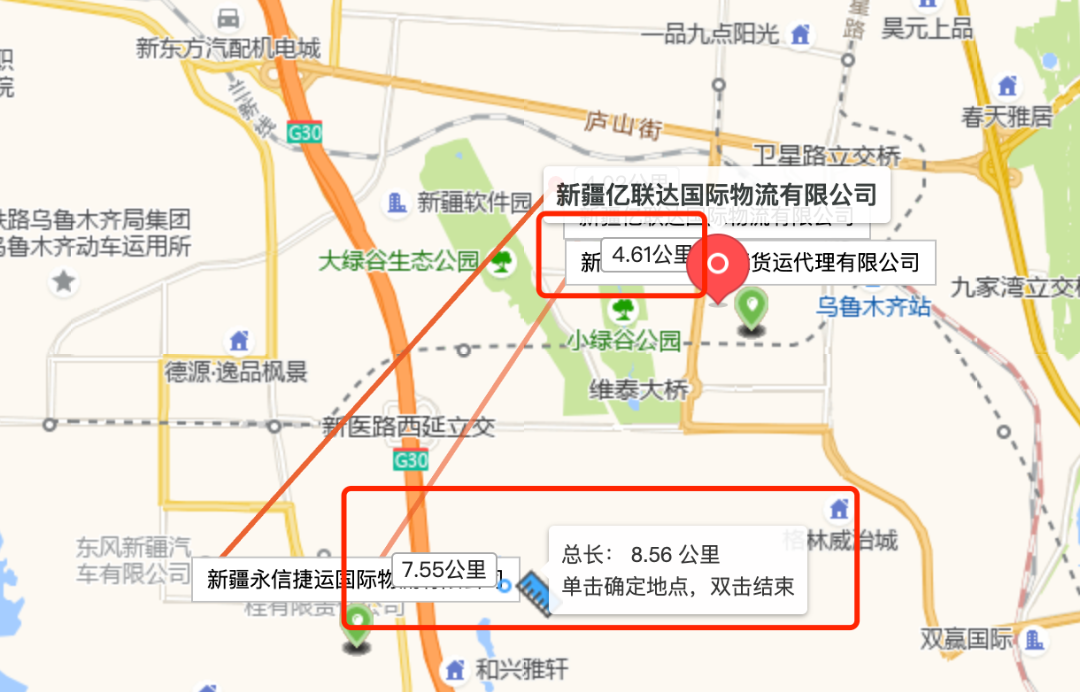Tap the red location pin marker
1080x692 pixels.
[719, 266]
